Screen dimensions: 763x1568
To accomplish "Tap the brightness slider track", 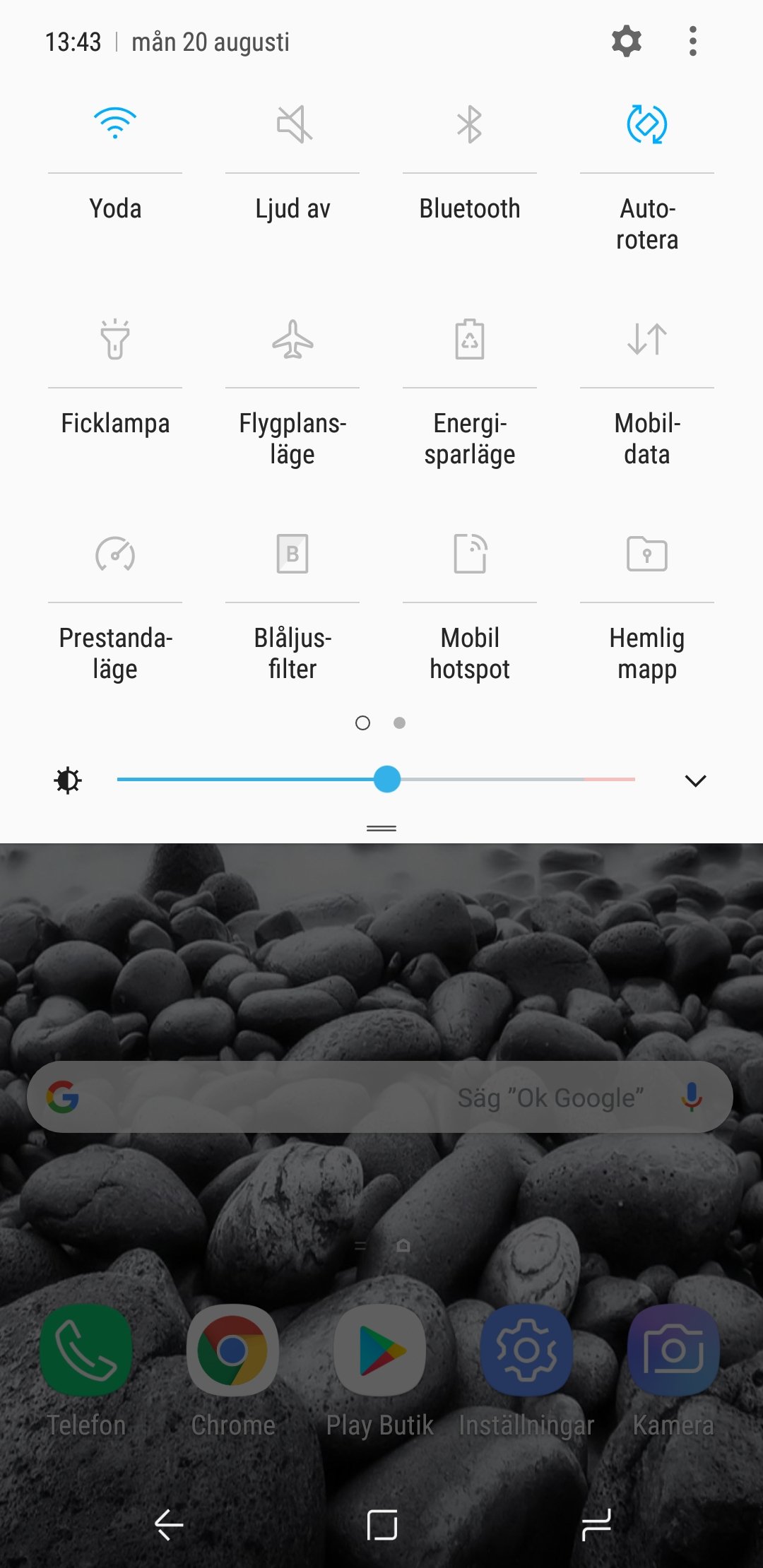I will 376,779.
